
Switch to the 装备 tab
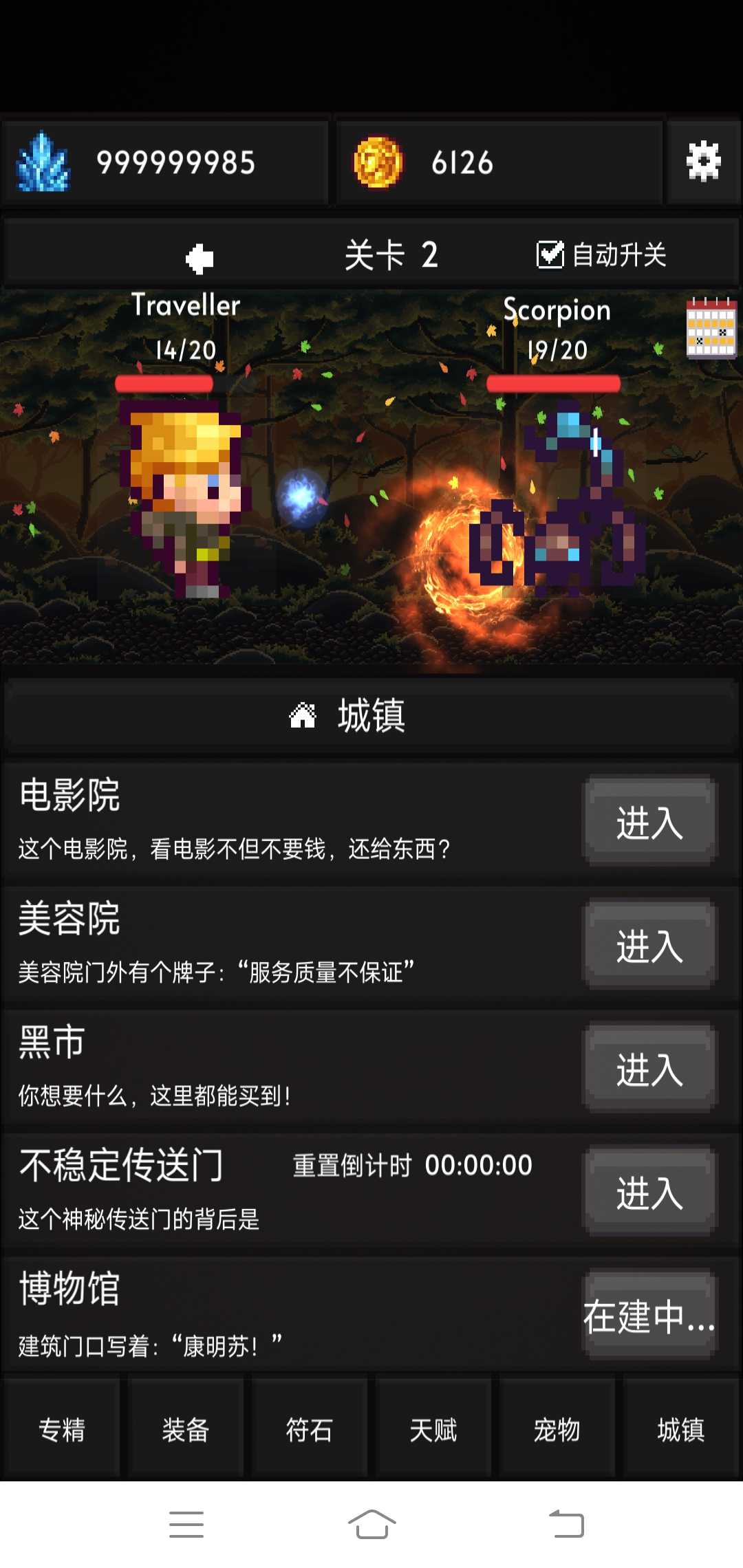coord(186,1430)
